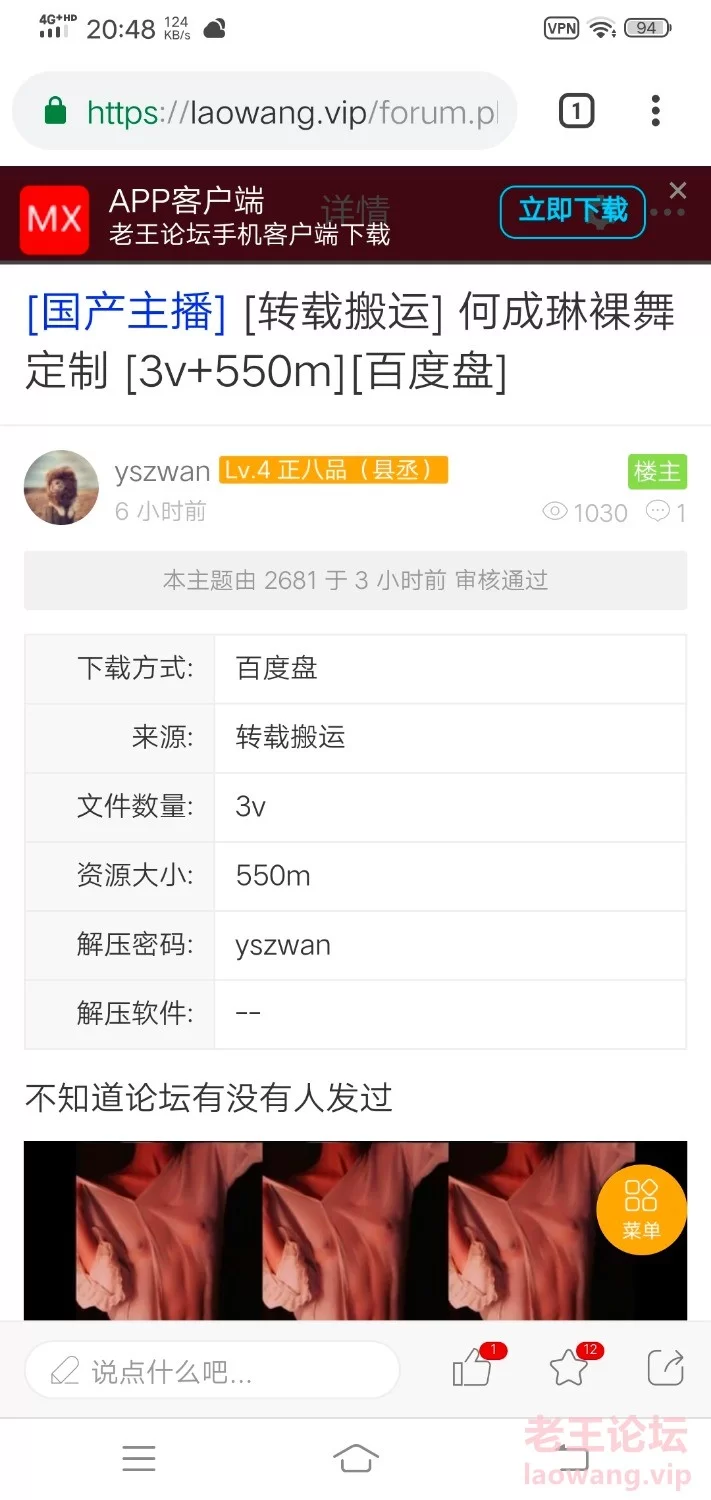The height and width of the screenshot is (1500, 711).
Task: Tap the 说点什么吧 comment field
Action: pyautogui.click(x=212, y=1370)
